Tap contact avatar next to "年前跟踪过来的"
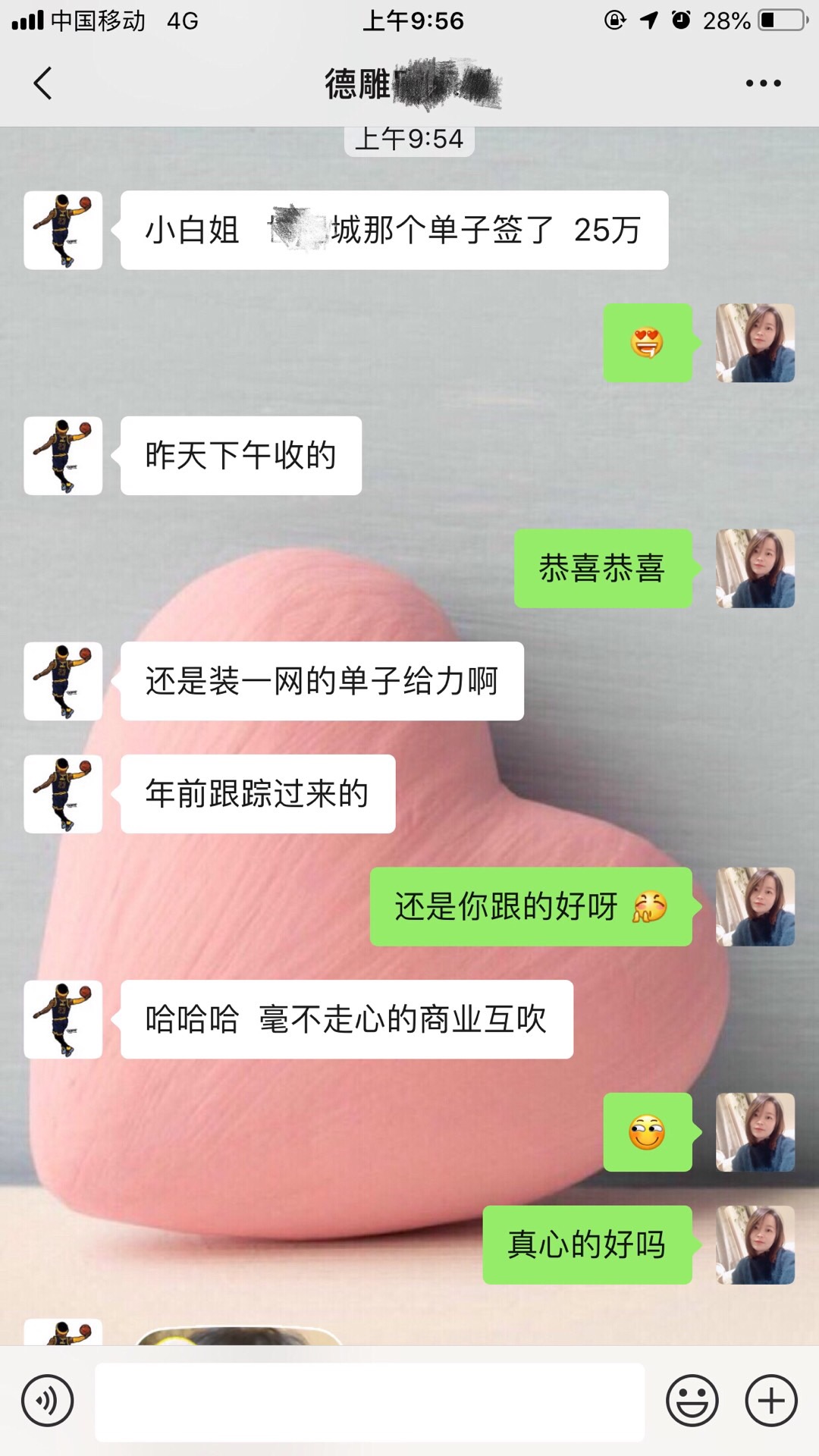The width and height of the screenshot is (819, 1456). click(x=63, y=794)
